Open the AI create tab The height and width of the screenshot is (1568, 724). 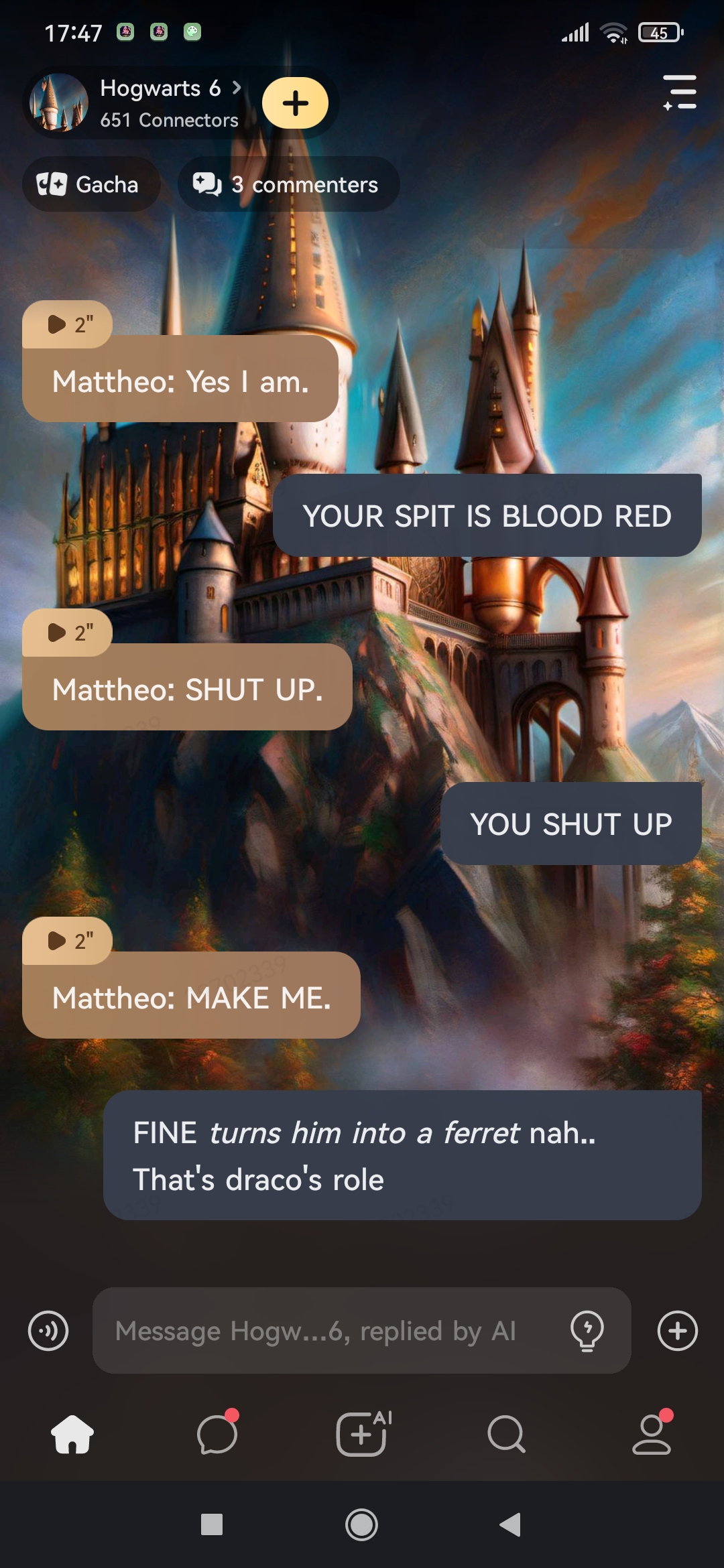click(362, 1434)
